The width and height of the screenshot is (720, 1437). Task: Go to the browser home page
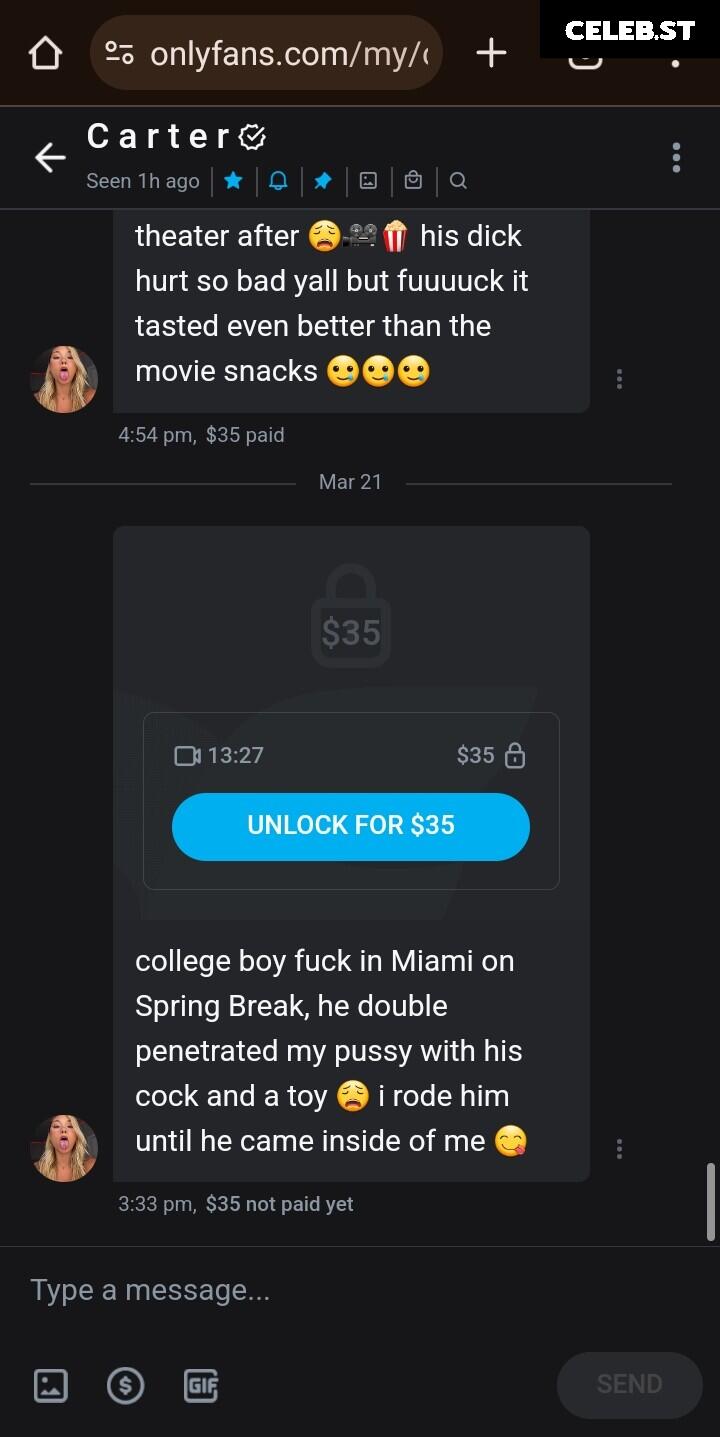pos(46,53)
